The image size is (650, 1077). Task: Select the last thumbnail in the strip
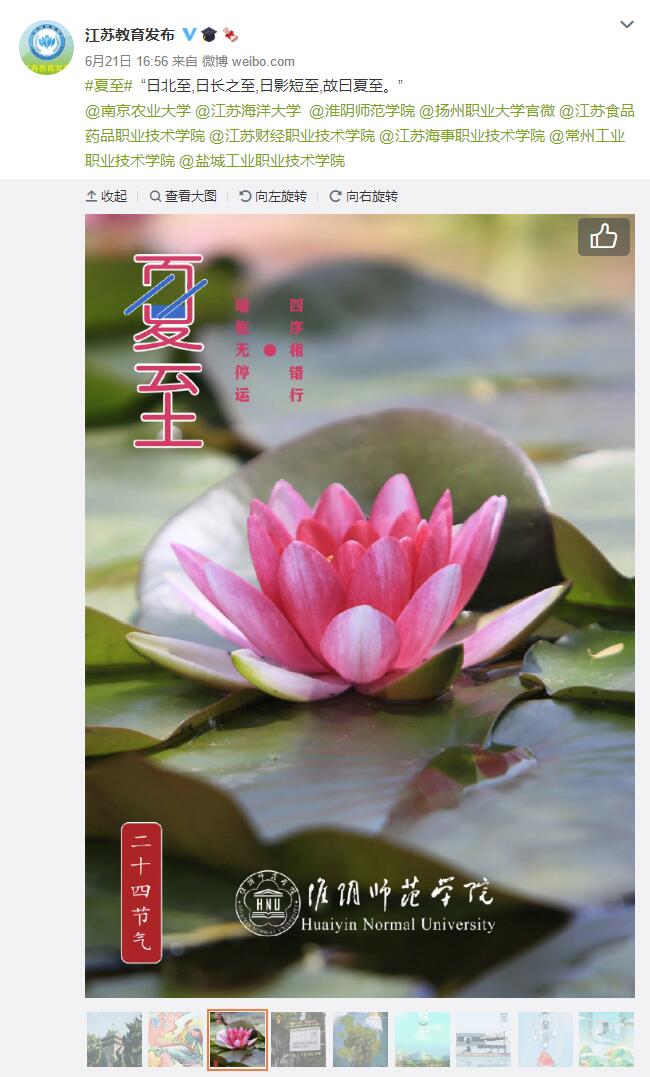606,1039
